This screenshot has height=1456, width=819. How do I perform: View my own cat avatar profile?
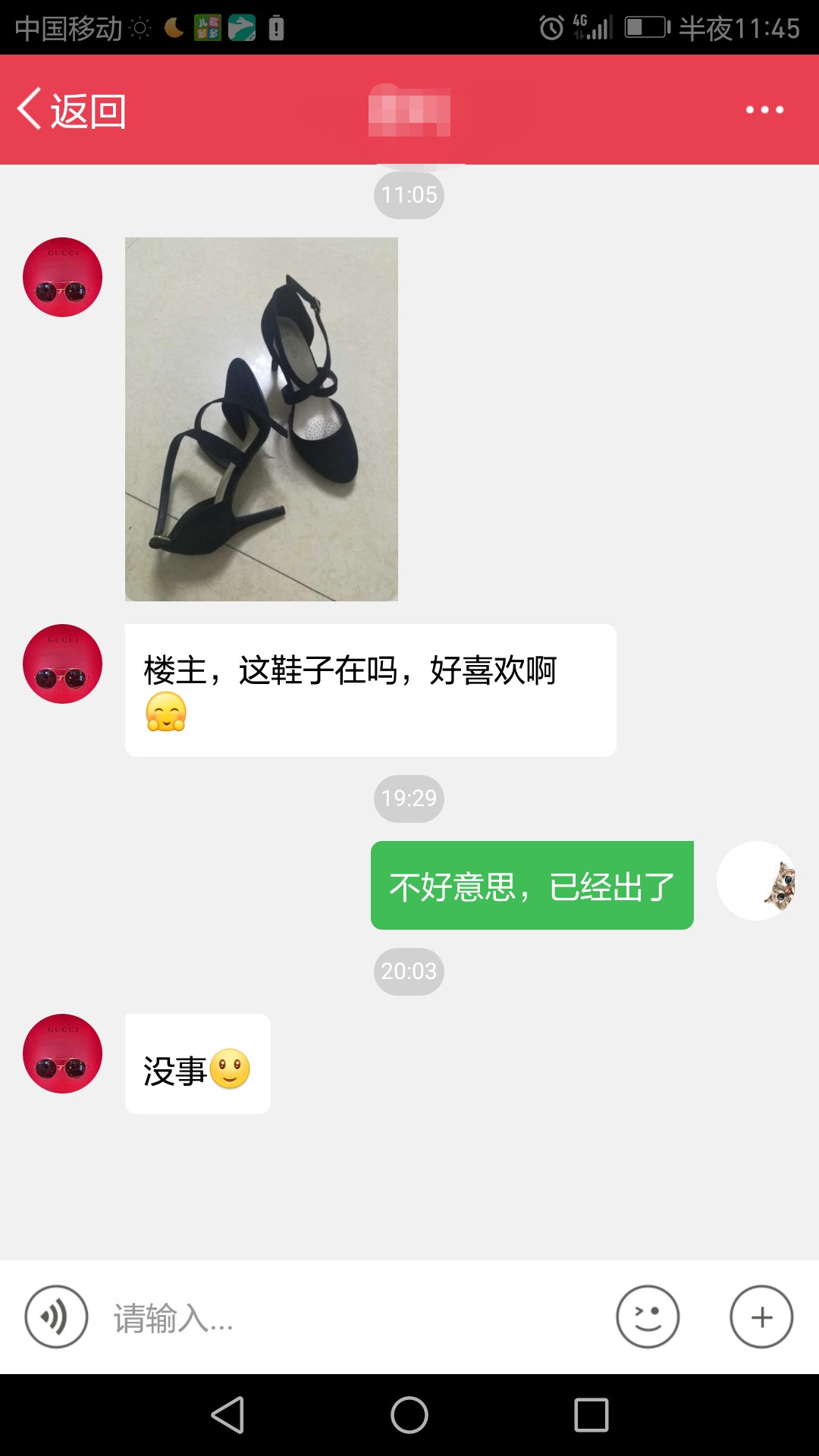[756, 880]
